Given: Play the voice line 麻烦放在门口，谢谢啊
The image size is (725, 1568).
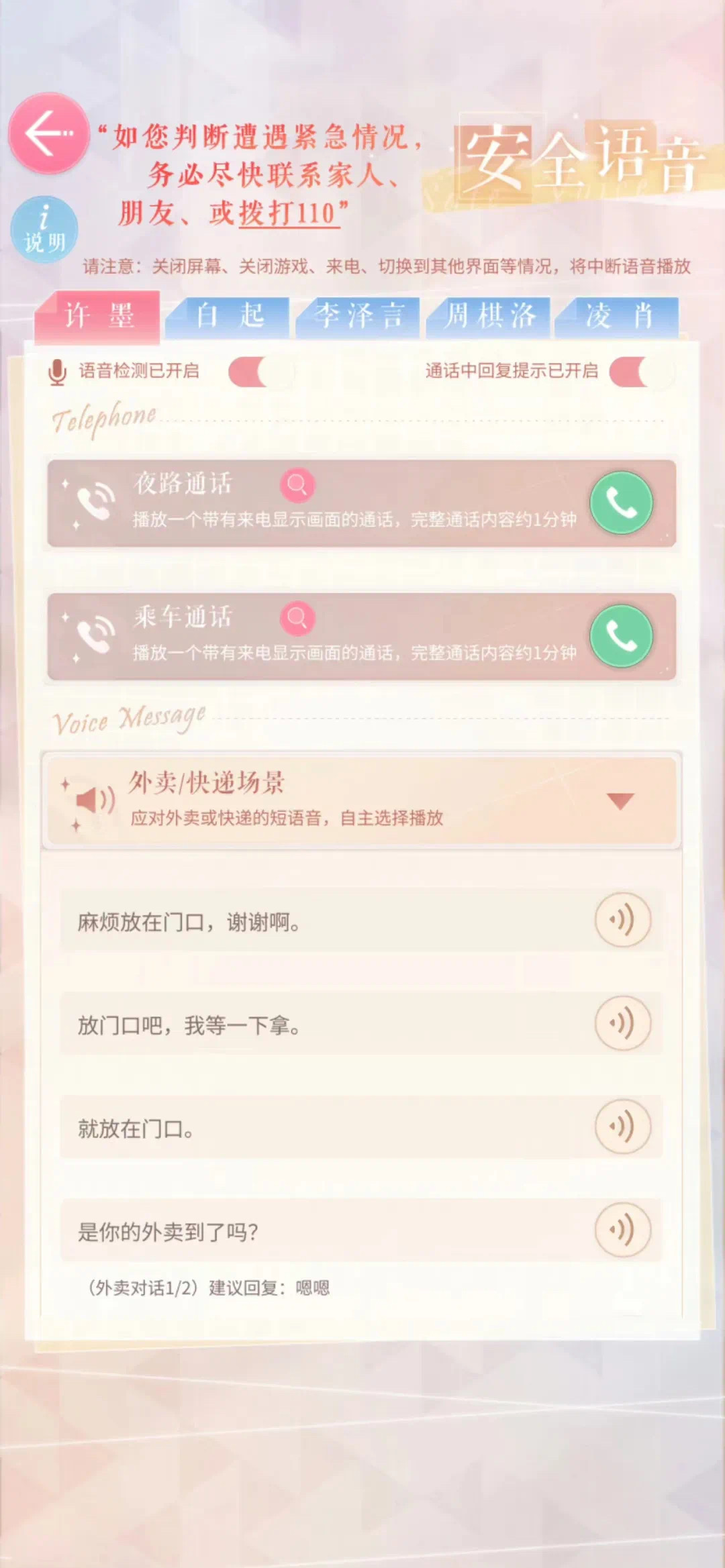Looking at the screenshot, I should (622, 920).
